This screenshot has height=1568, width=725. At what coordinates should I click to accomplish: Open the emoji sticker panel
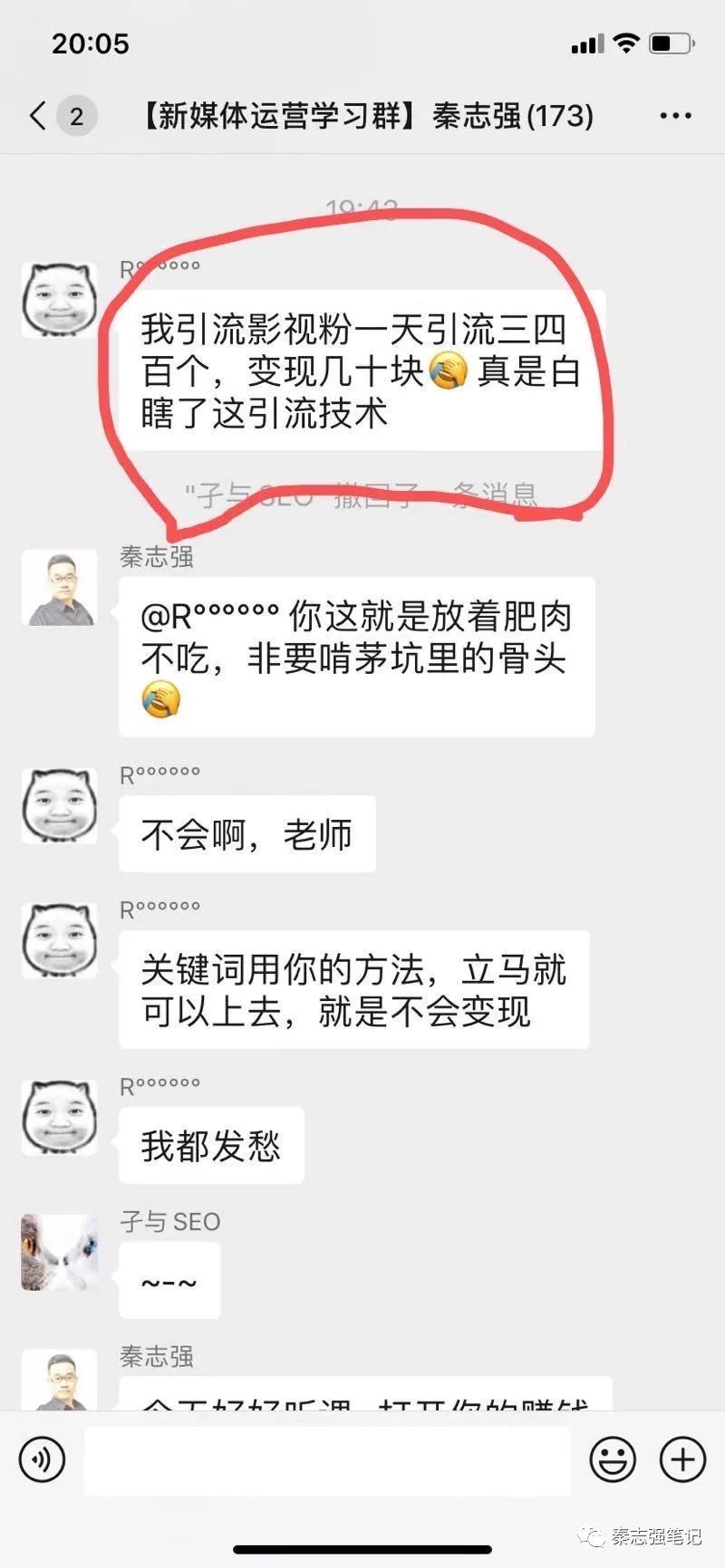point(613,1459)
